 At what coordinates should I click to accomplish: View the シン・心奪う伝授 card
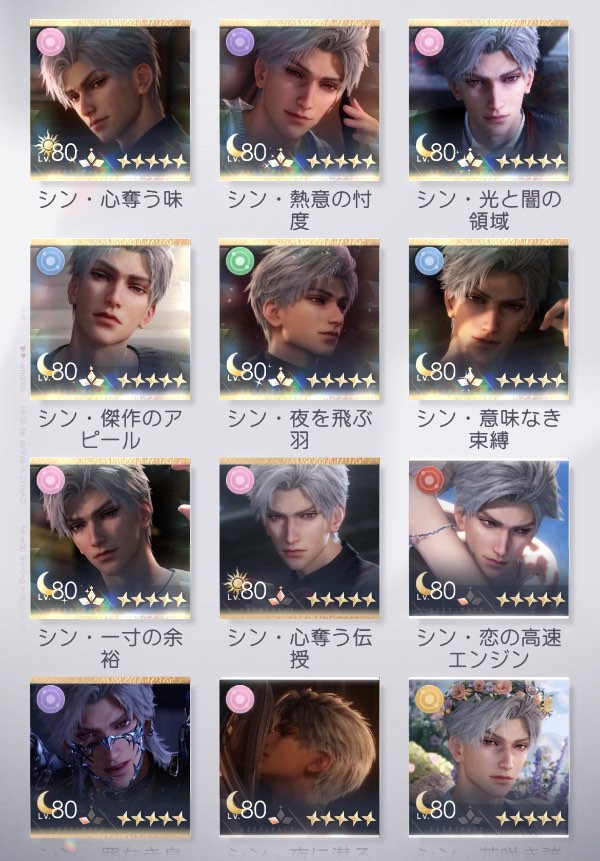(300, 538)
